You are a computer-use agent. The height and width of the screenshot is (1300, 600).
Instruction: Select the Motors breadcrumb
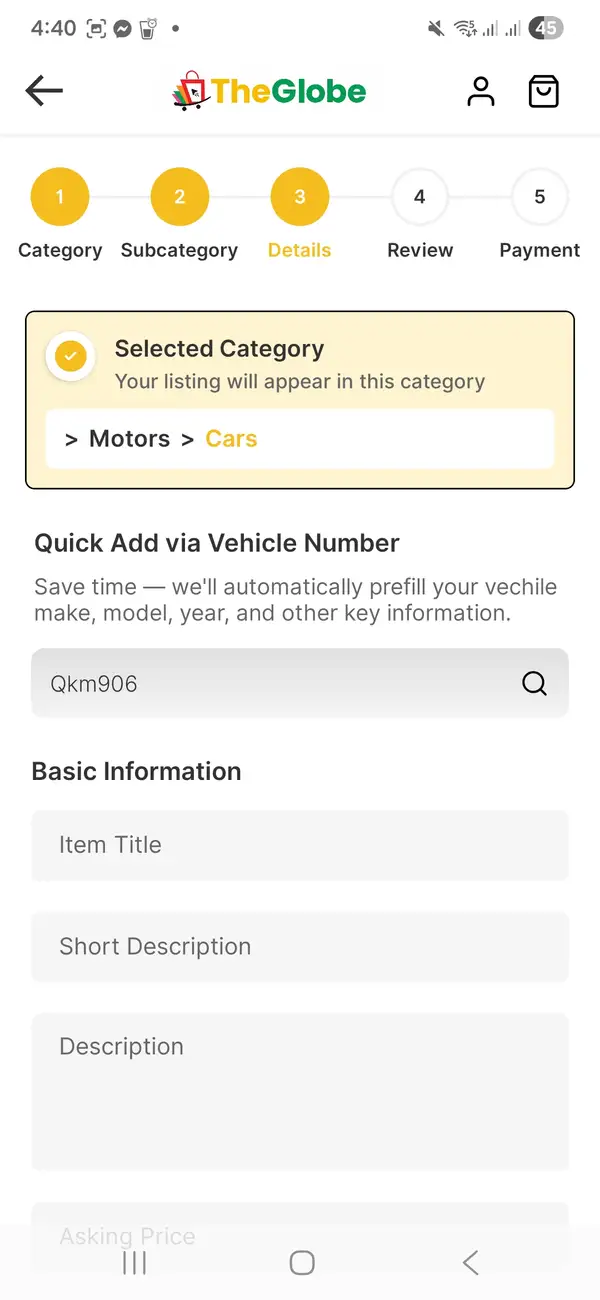[x=129, y=439]
